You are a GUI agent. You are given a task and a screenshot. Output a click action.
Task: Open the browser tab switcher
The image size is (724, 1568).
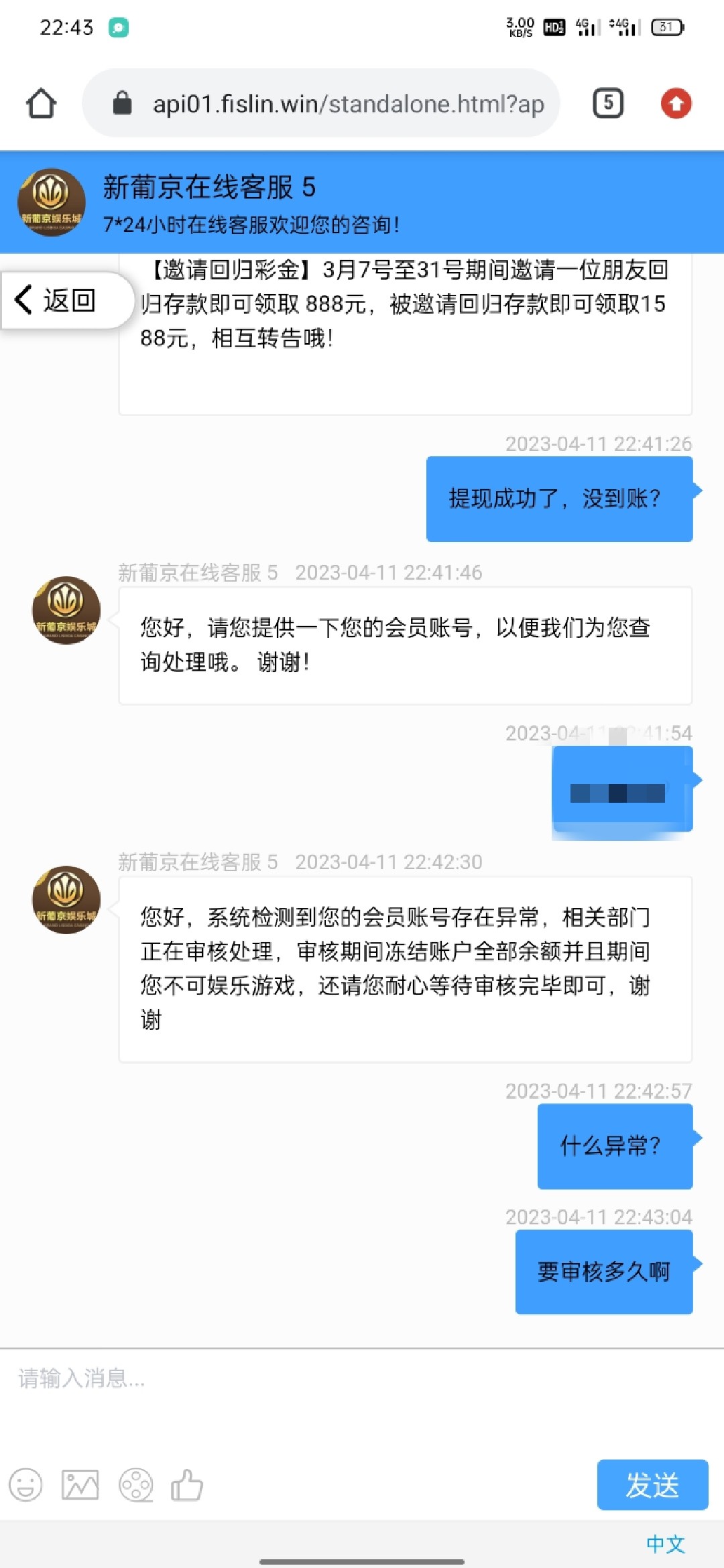[608, 103]
